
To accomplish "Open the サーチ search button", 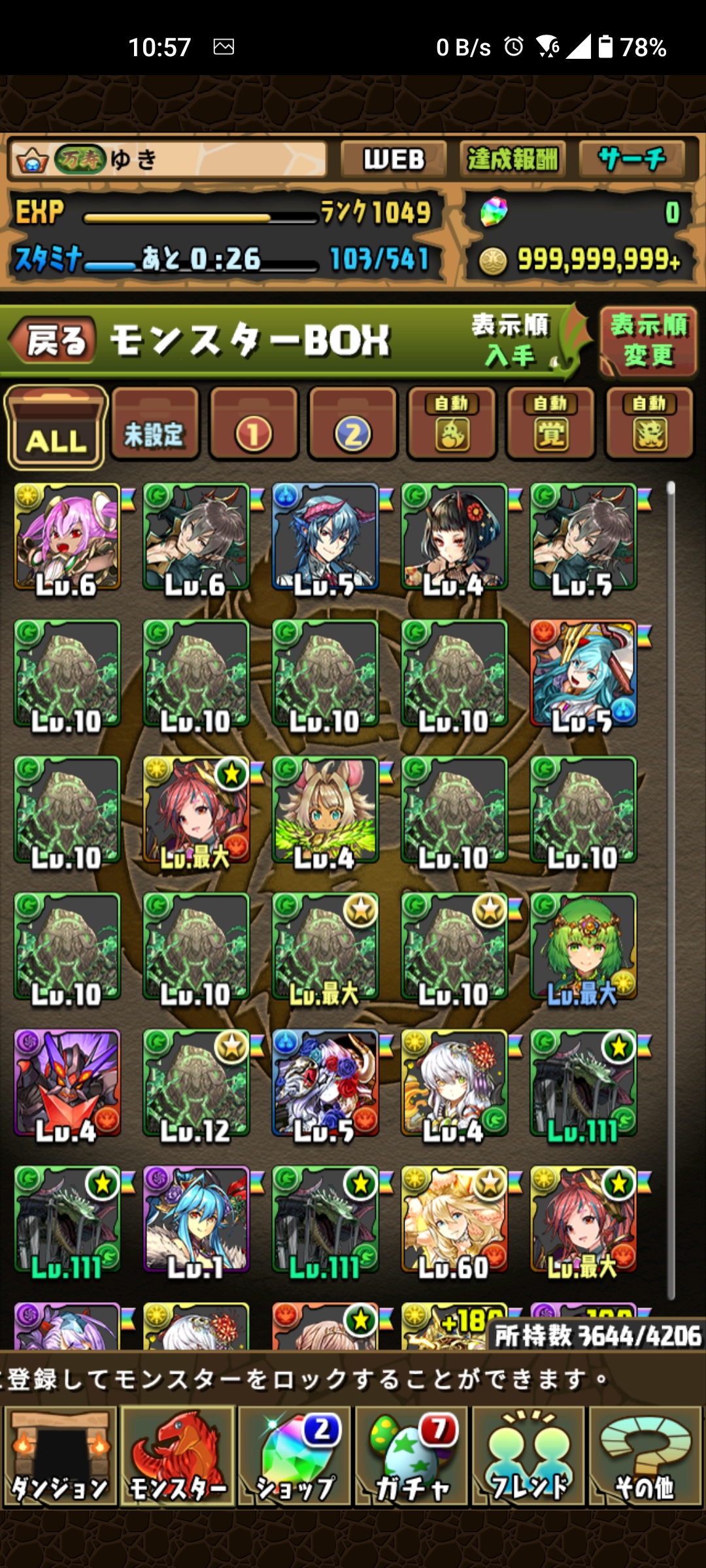I will 631,159.
